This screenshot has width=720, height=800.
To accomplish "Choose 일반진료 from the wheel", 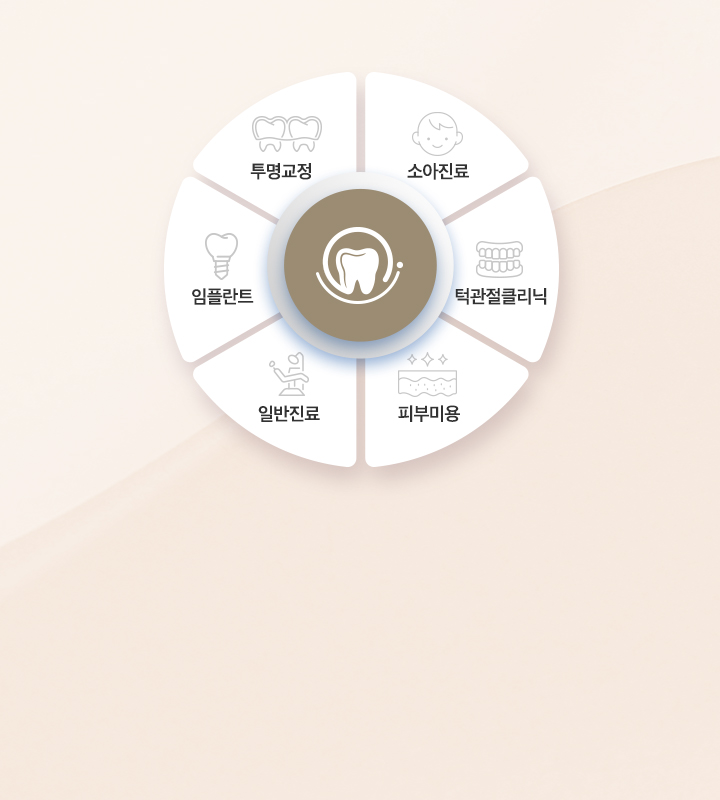I will pos(288,393).
